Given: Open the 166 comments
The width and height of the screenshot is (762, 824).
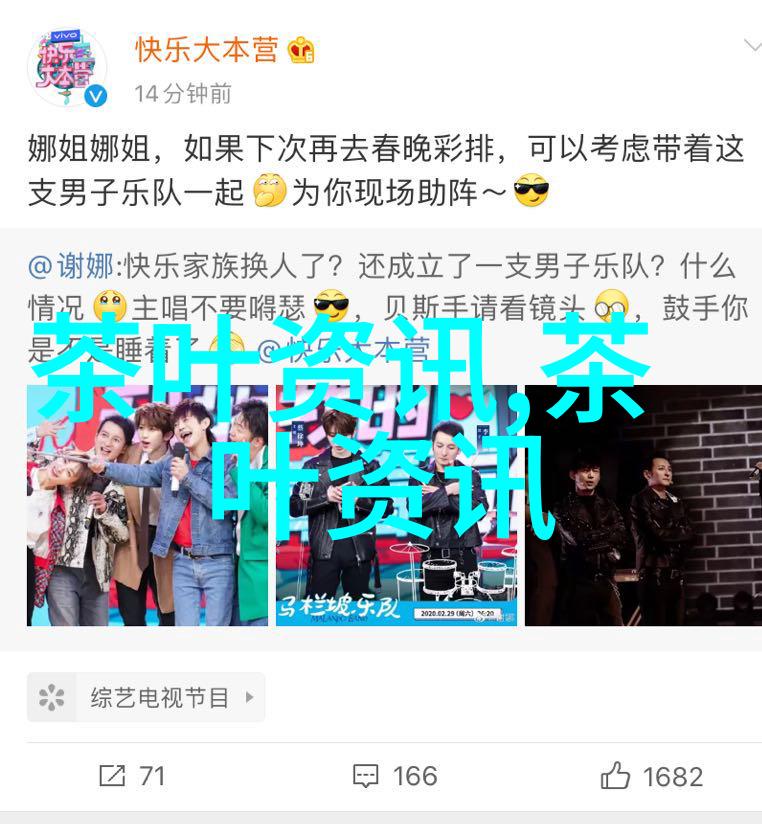Looking at the screenshot, I should [394, 776].
